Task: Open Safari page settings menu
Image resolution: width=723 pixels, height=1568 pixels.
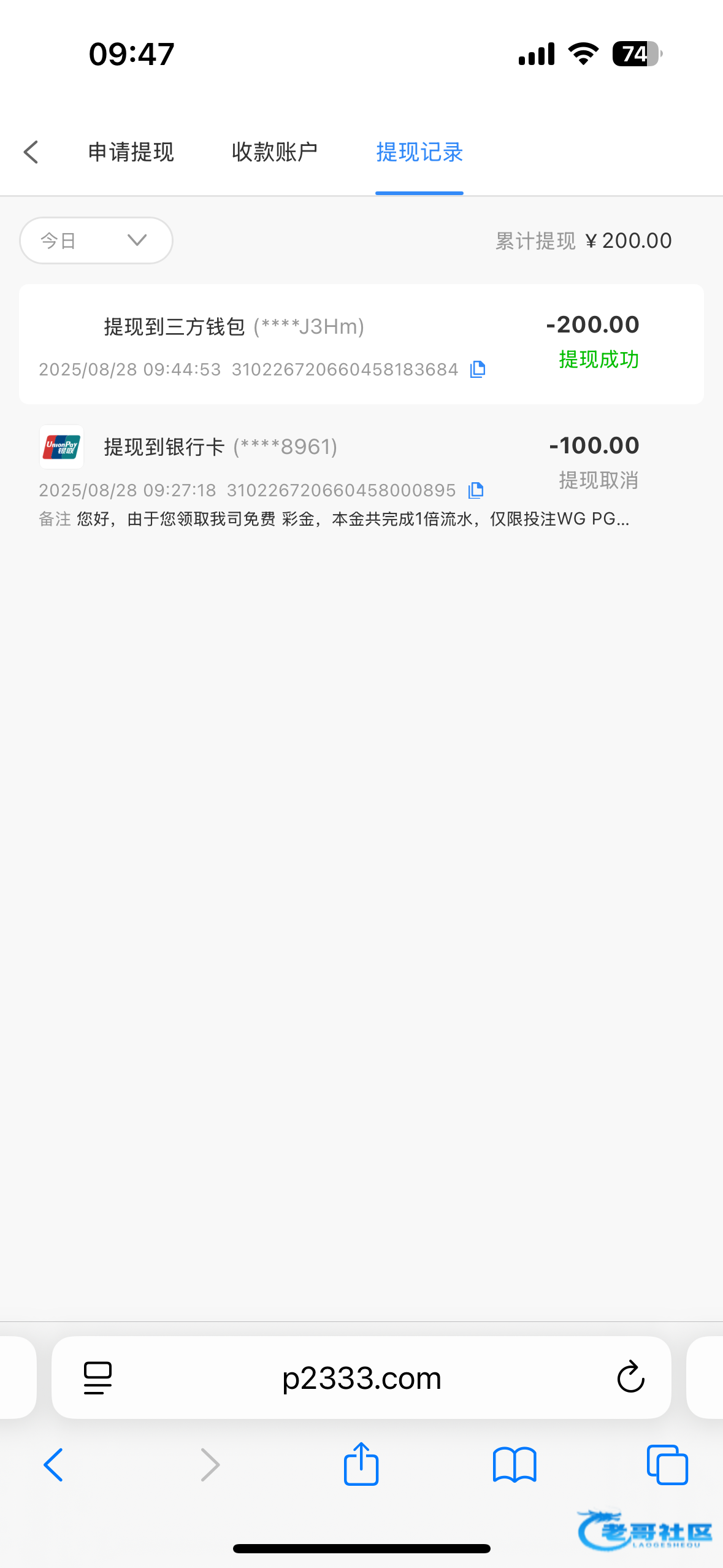Action: [x=98, y=1378]
